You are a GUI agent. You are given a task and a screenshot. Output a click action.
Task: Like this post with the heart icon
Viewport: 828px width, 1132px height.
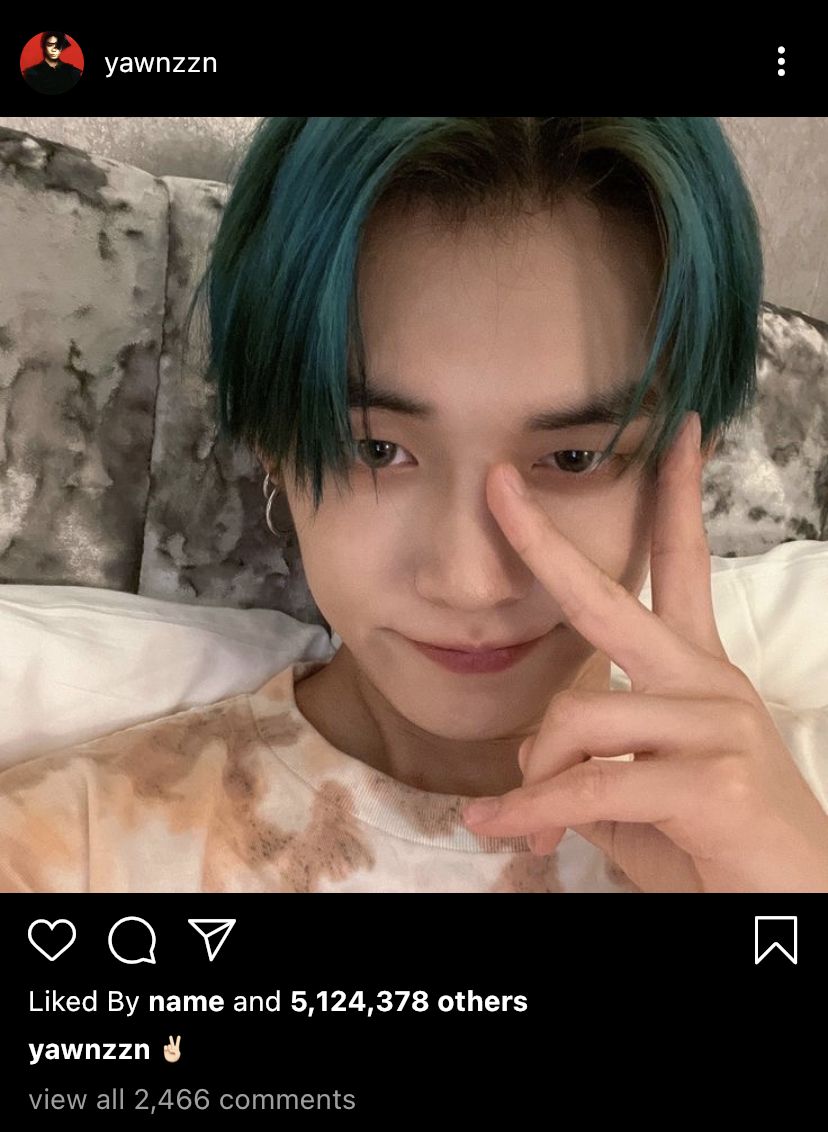pyautogui.click(x=52, y=940)
